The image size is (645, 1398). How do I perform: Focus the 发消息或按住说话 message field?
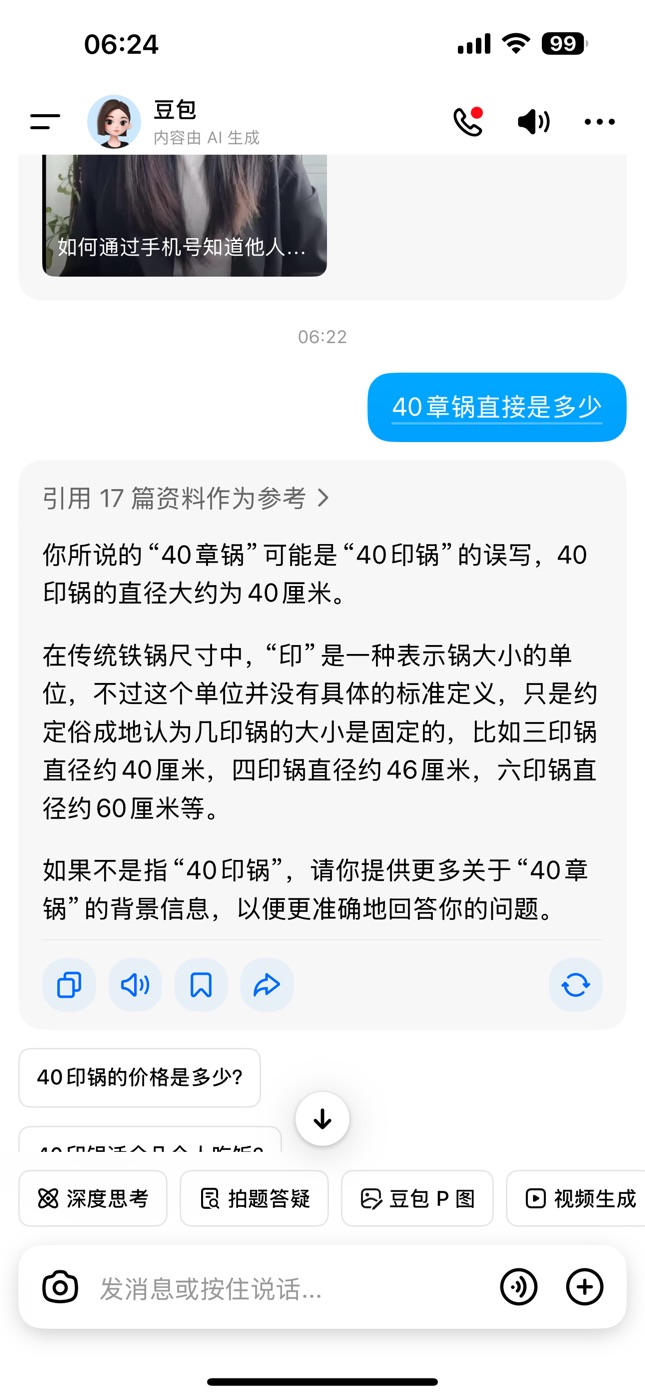[x=290, y=1288]
